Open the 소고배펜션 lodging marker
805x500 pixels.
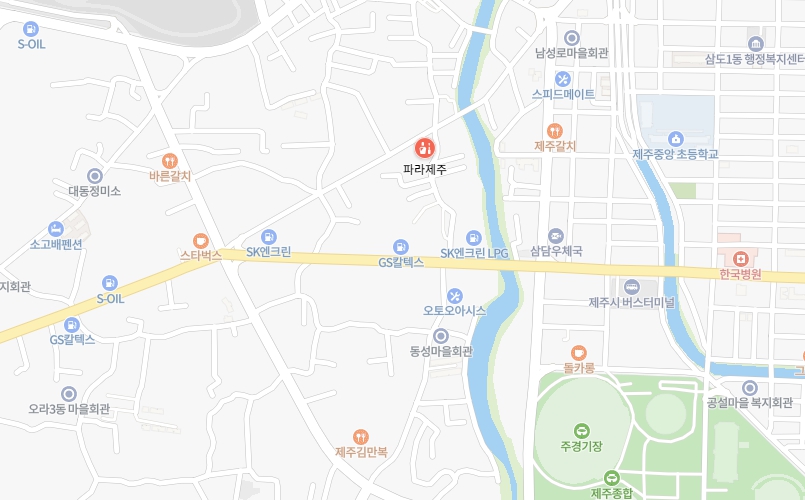coord(56,229)
